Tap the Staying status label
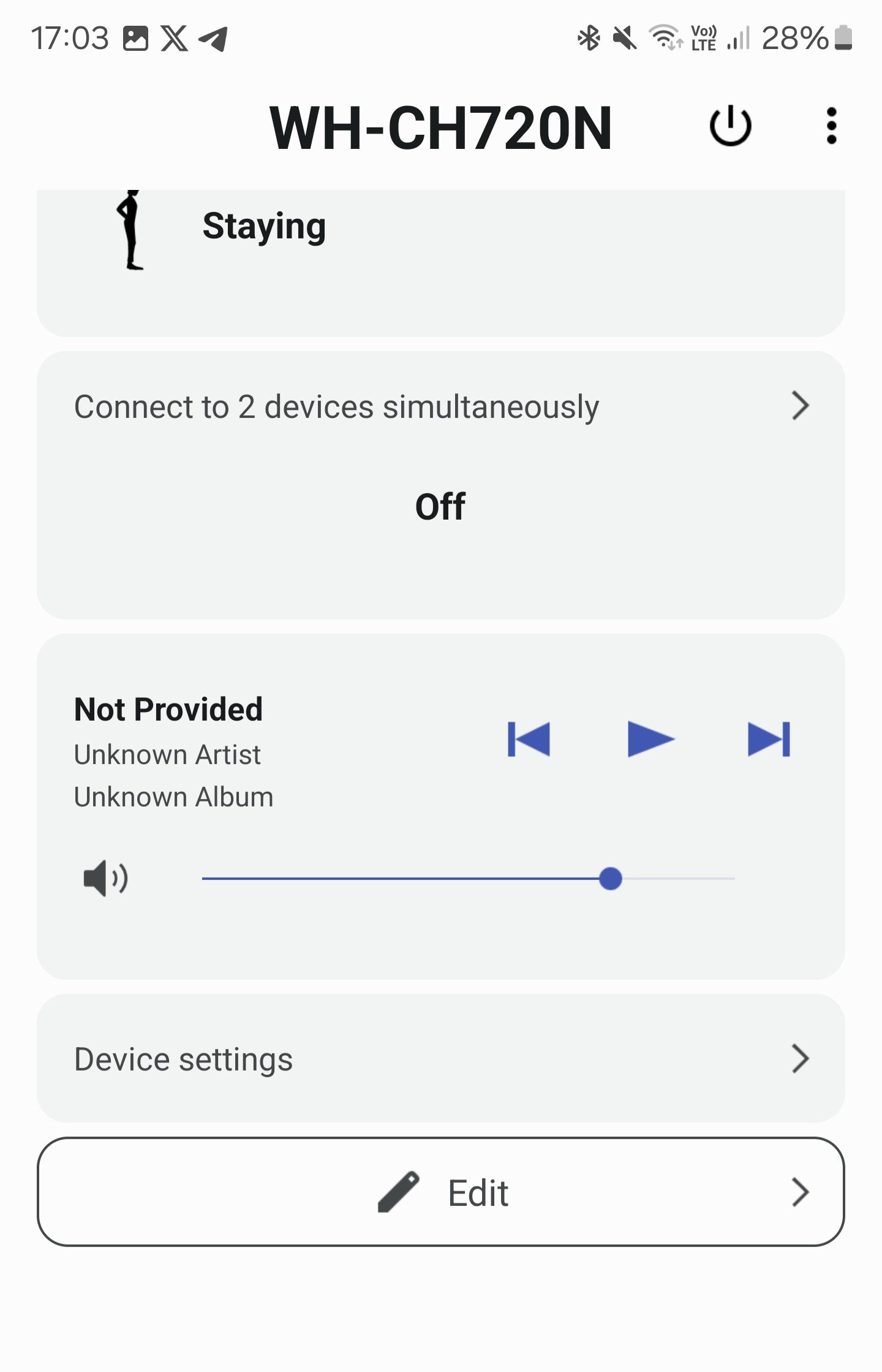Screen dimensions: 882x1372 pos(264,226)
